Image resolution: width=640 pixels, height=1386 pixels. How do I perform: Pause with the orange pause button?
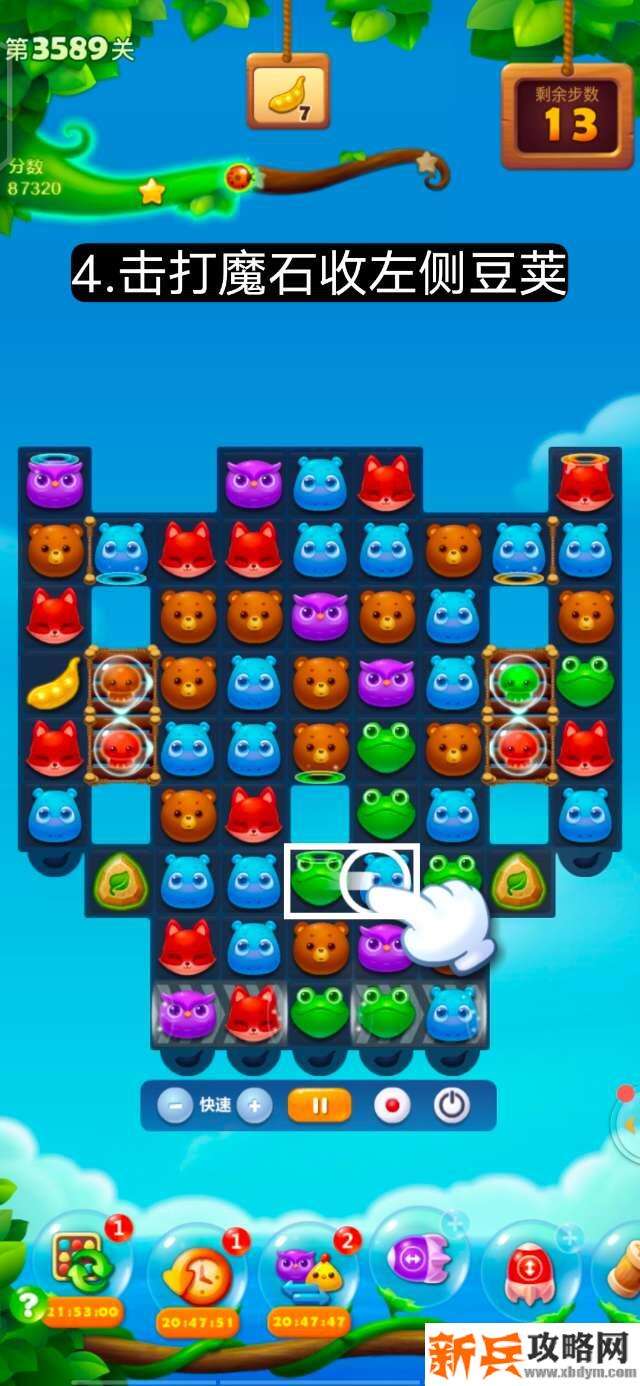[320, 1105]
